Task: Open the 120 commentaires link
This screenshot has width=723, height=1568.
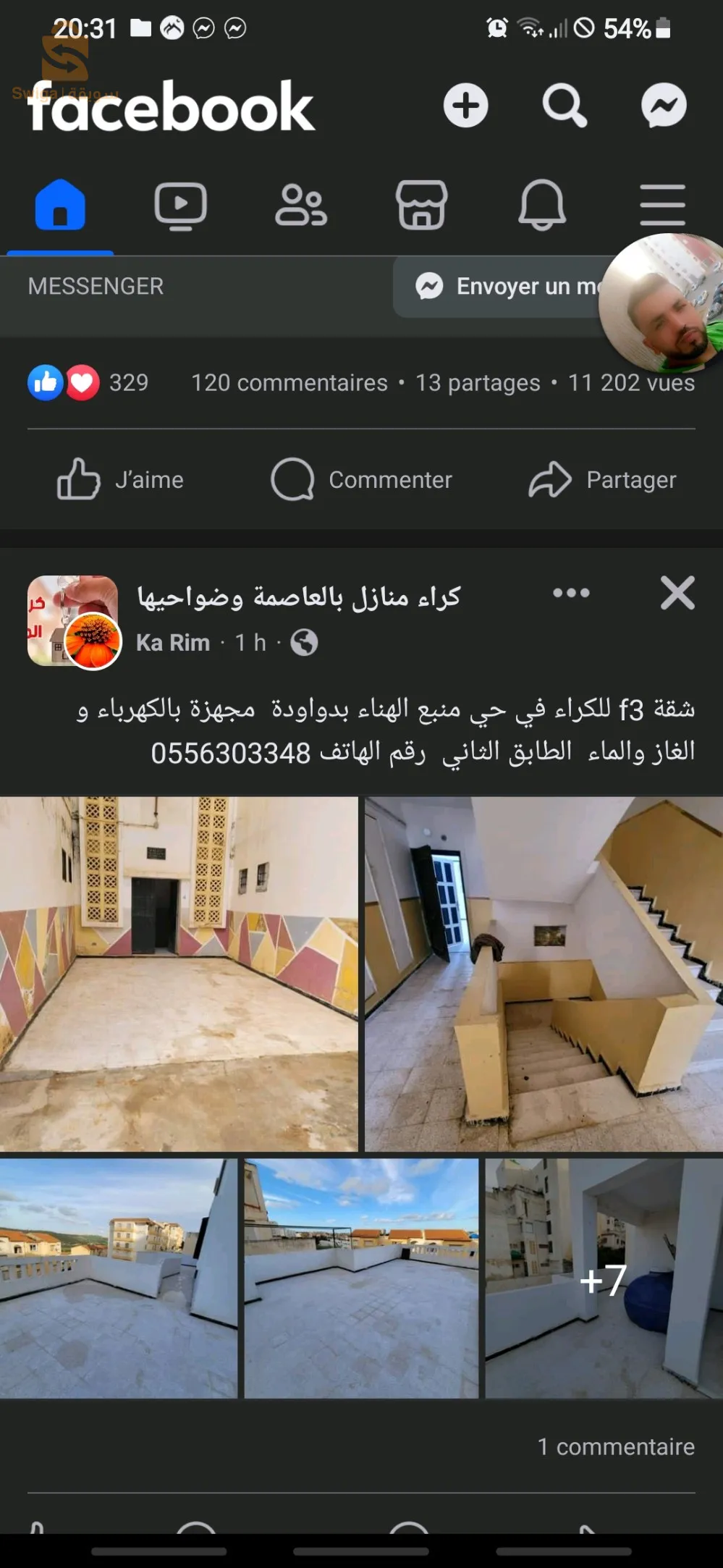Action: pos(289,382)
